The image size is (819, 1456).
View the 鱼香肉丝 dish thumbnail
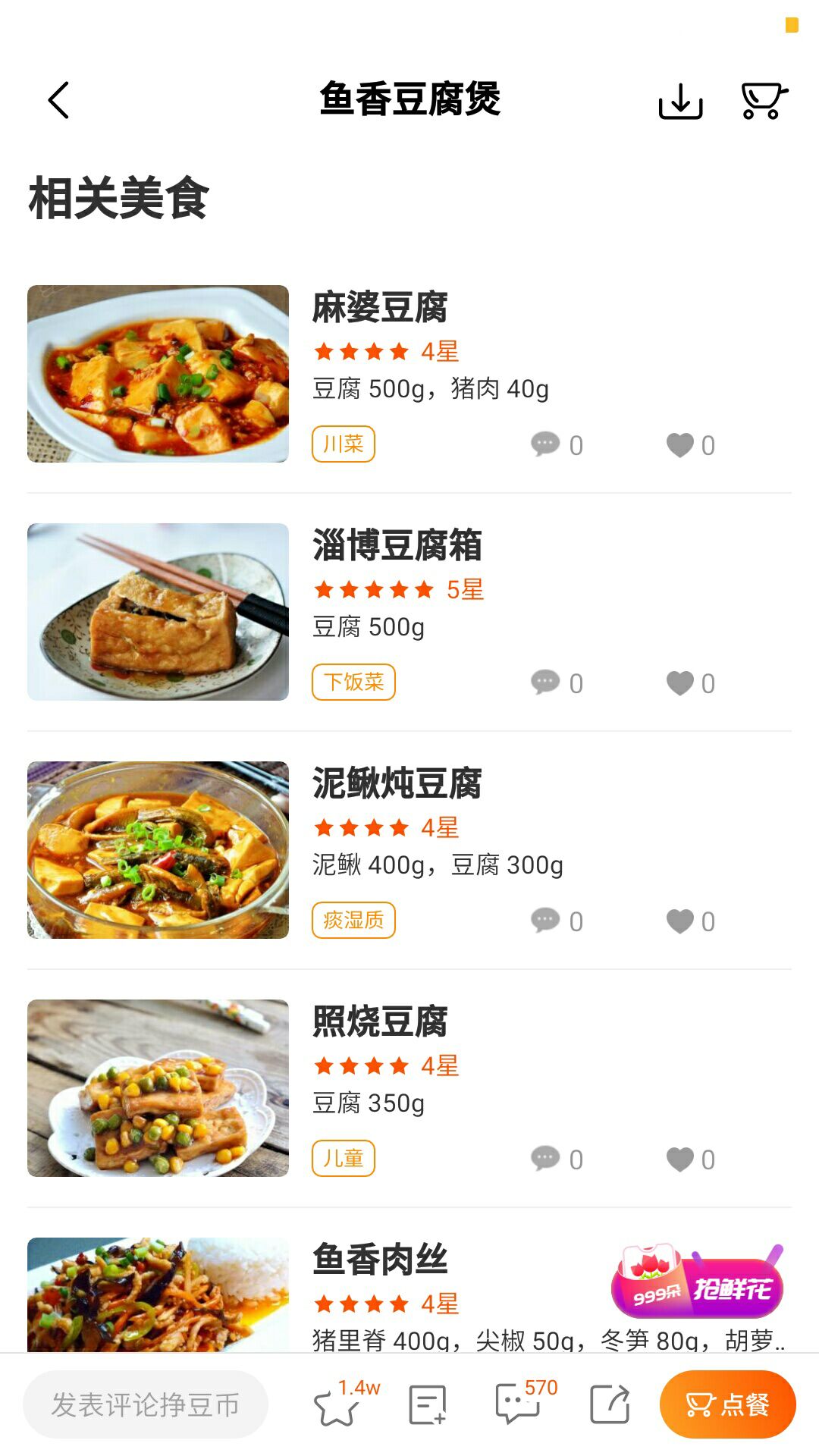tap(158, 1298)
